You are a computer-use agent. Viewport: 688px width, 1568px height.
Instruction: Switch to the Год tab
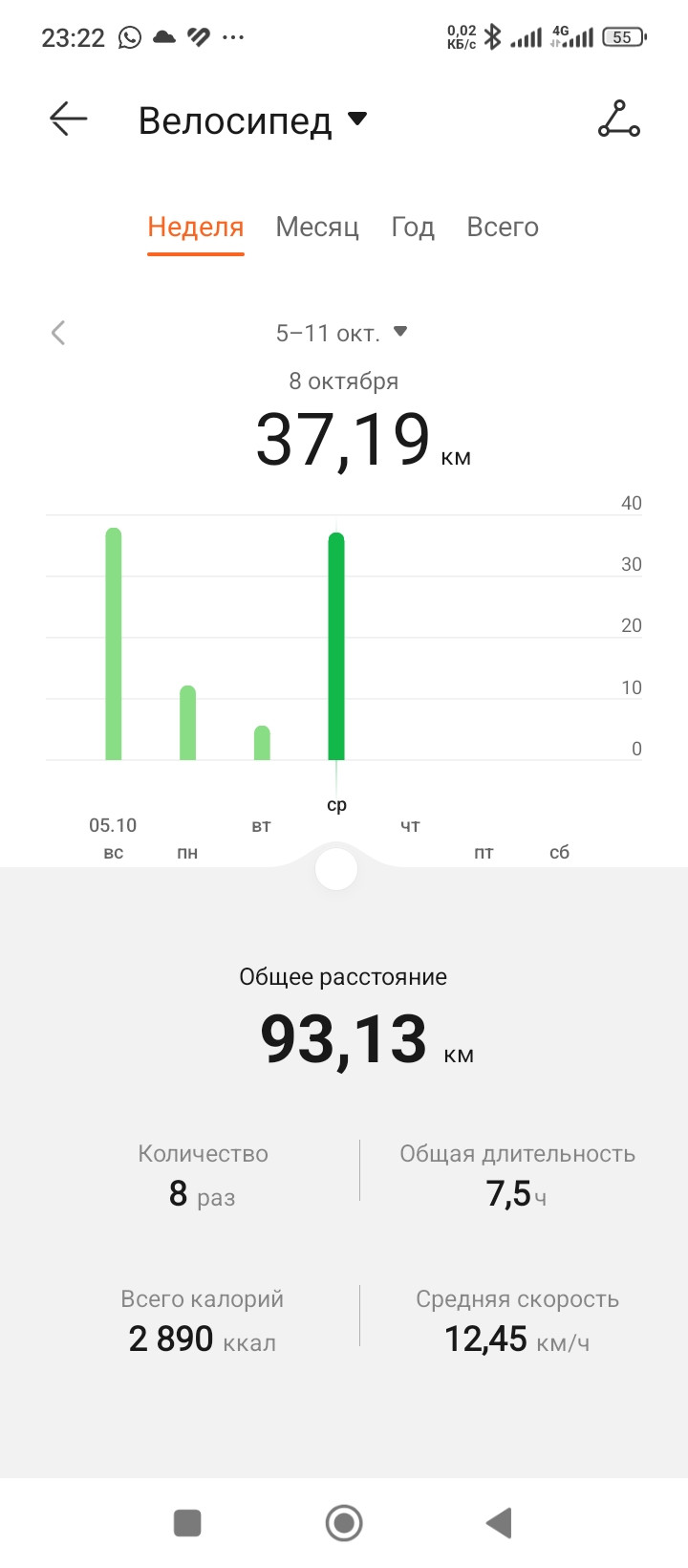coord(413,228)
